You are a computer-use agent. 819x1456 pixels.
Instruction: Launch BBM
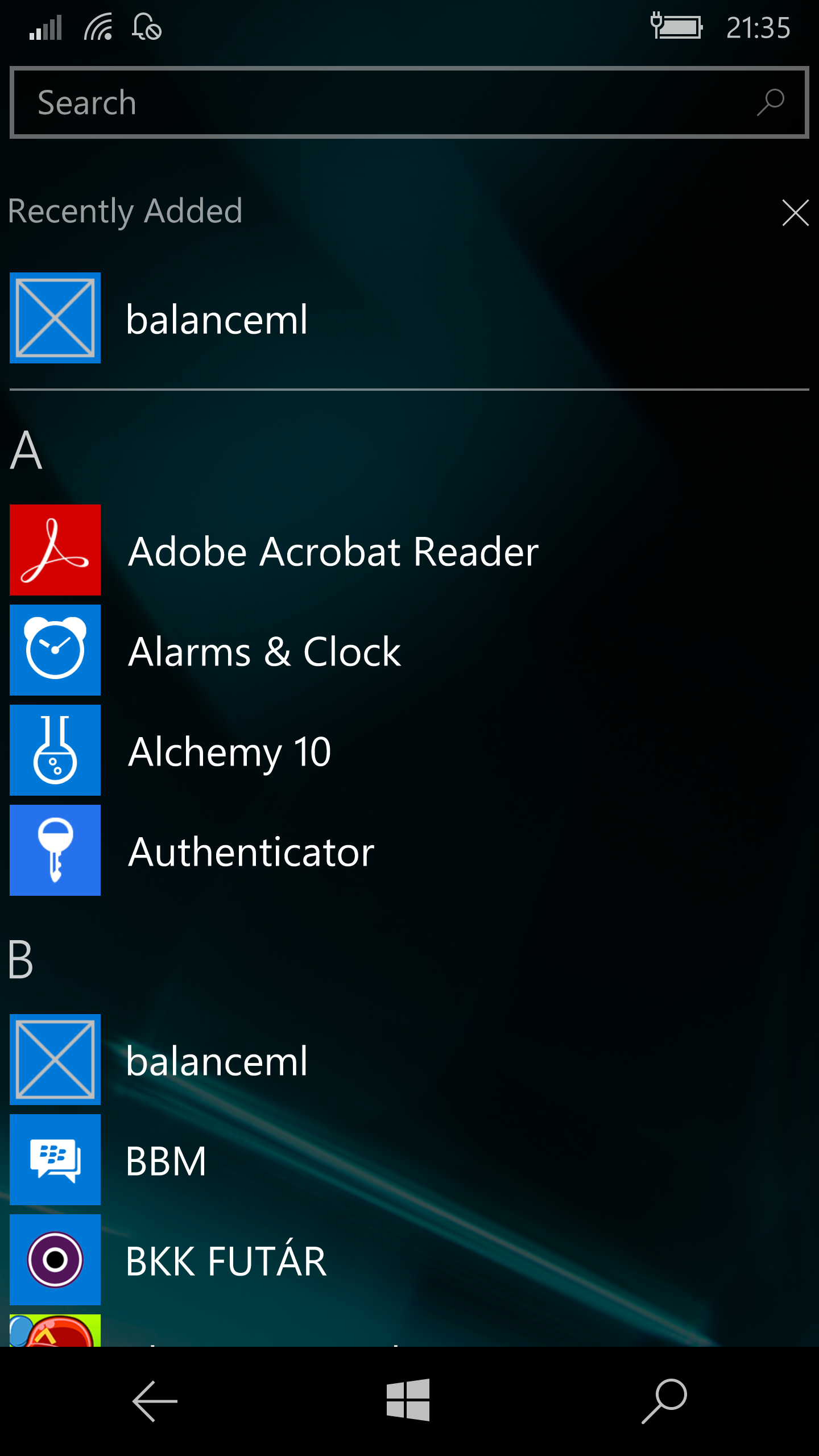point(409,1160)
